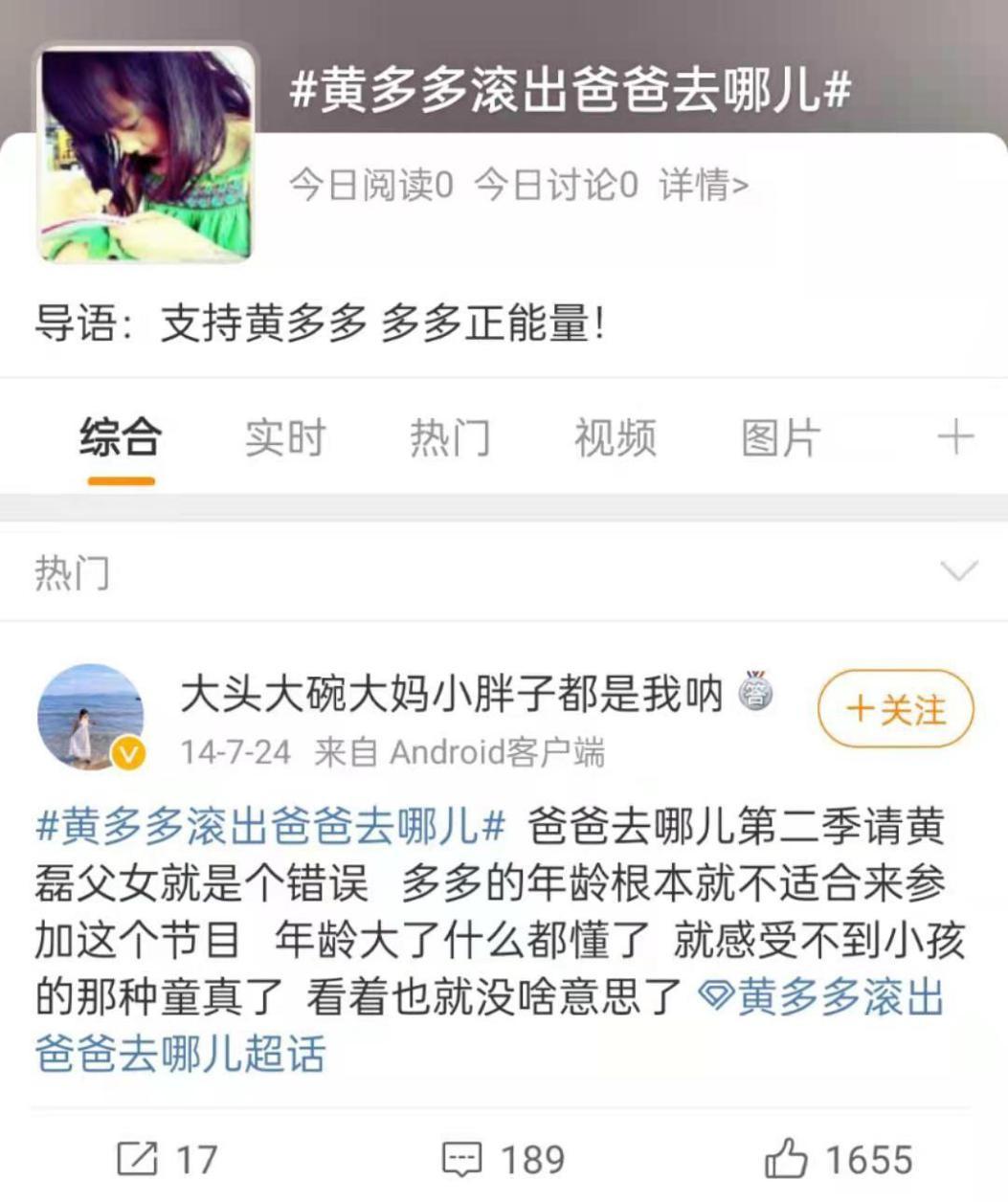Repost the post with 17 shares
This screenshot has width=1008, height=1202.
[168, 1160]
